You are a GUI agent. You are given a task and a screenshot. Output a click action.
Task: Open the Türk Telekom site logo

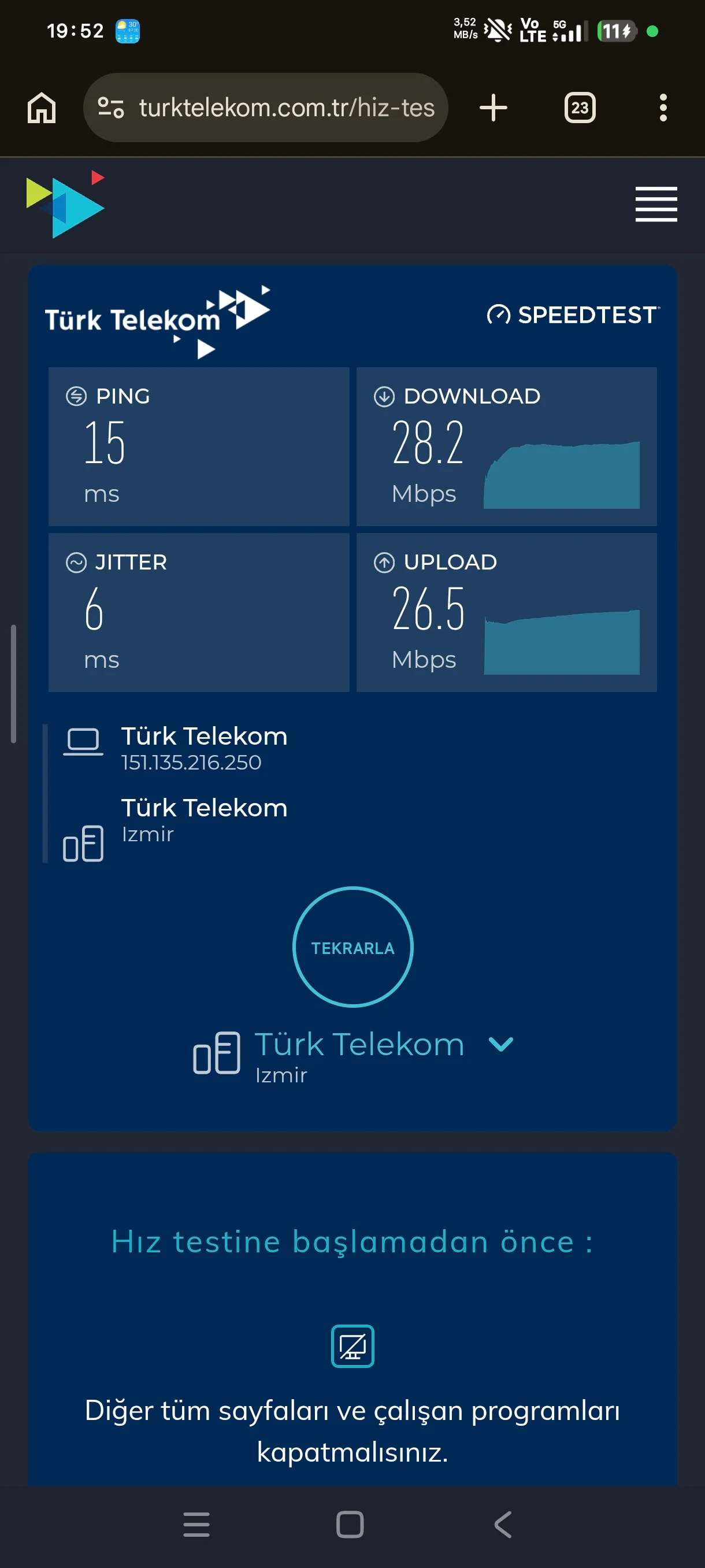[66, 204]
